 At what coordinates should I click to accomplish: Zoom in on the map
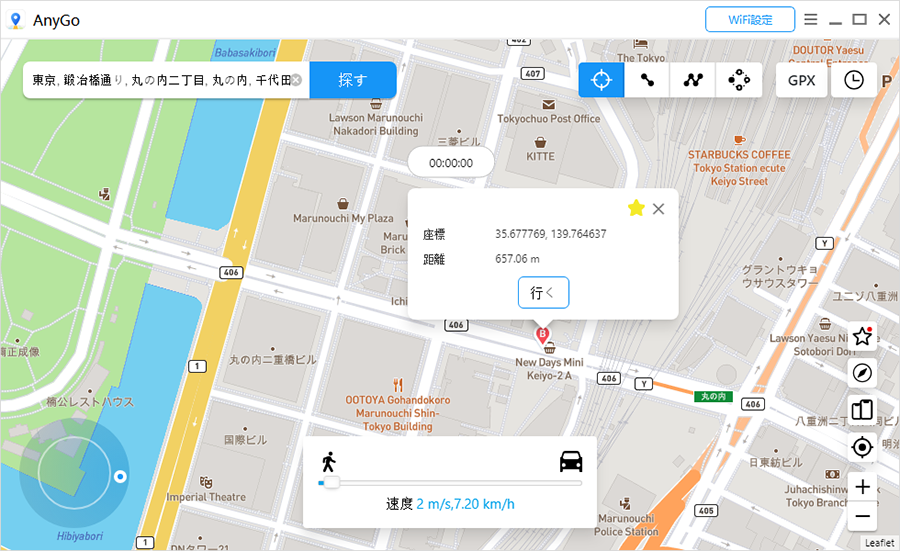coord(862,487)
